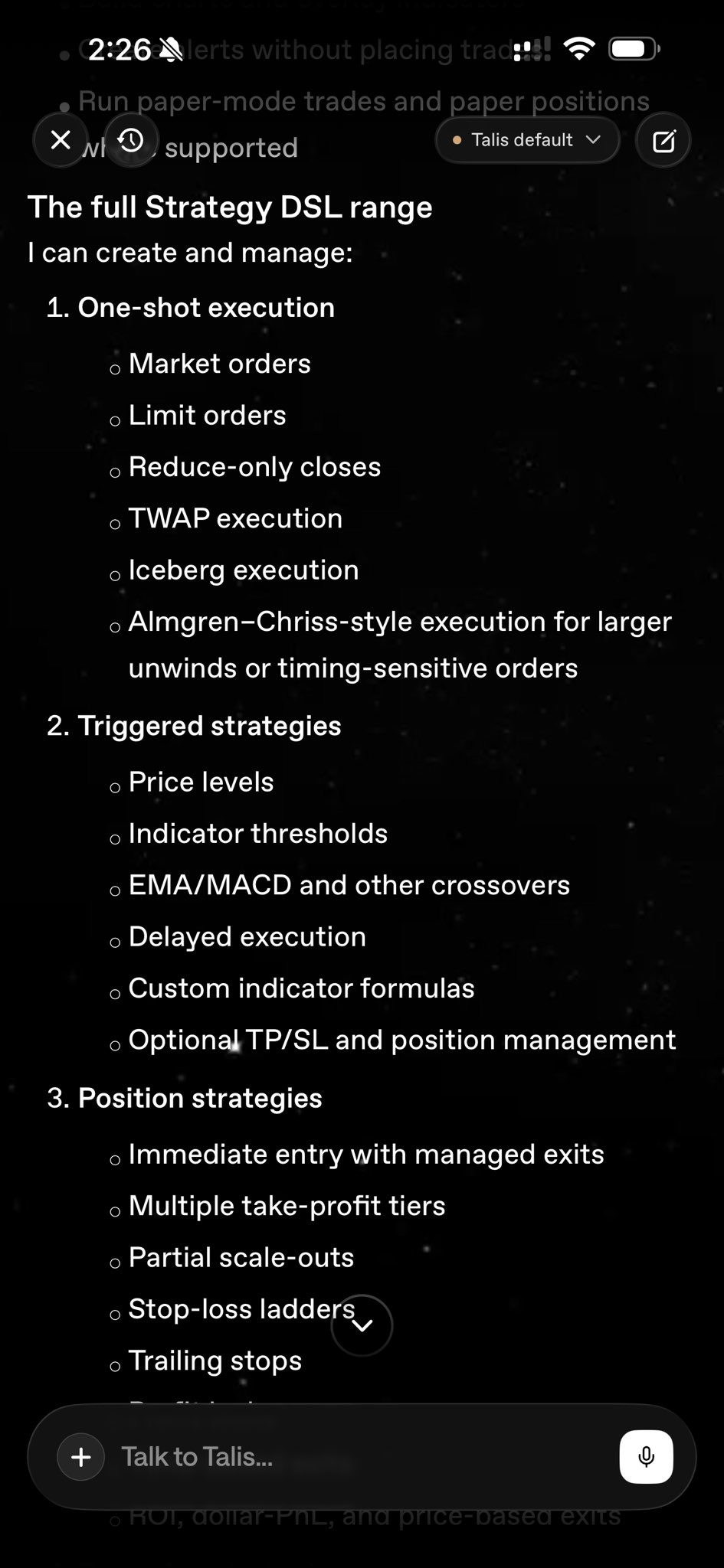Close the Talis chat screen
Viewport: 724px width, 1568px height.
(60, 140)
